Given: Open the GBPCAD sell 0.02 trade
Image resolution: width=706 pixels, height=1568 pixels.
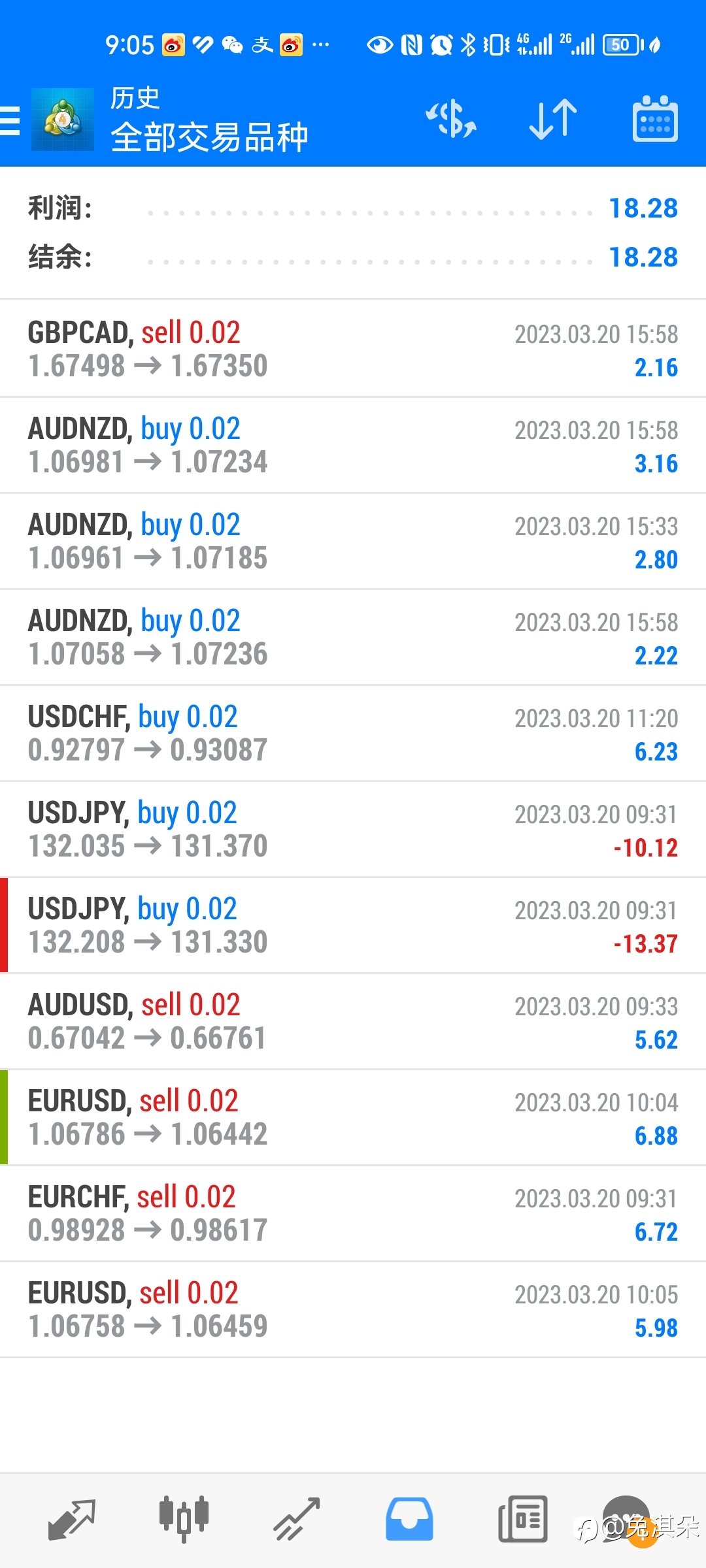Looking at the screenshot, I should [x=353, y=349].
